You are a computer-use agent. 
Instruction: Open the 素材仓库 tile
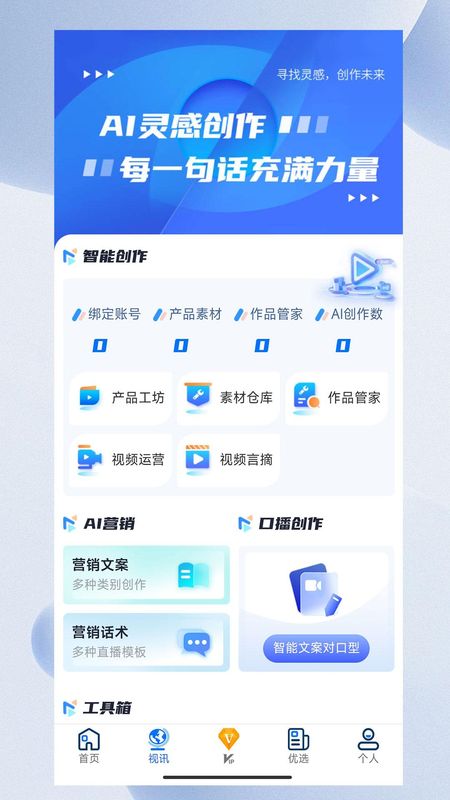click(229, 398)
